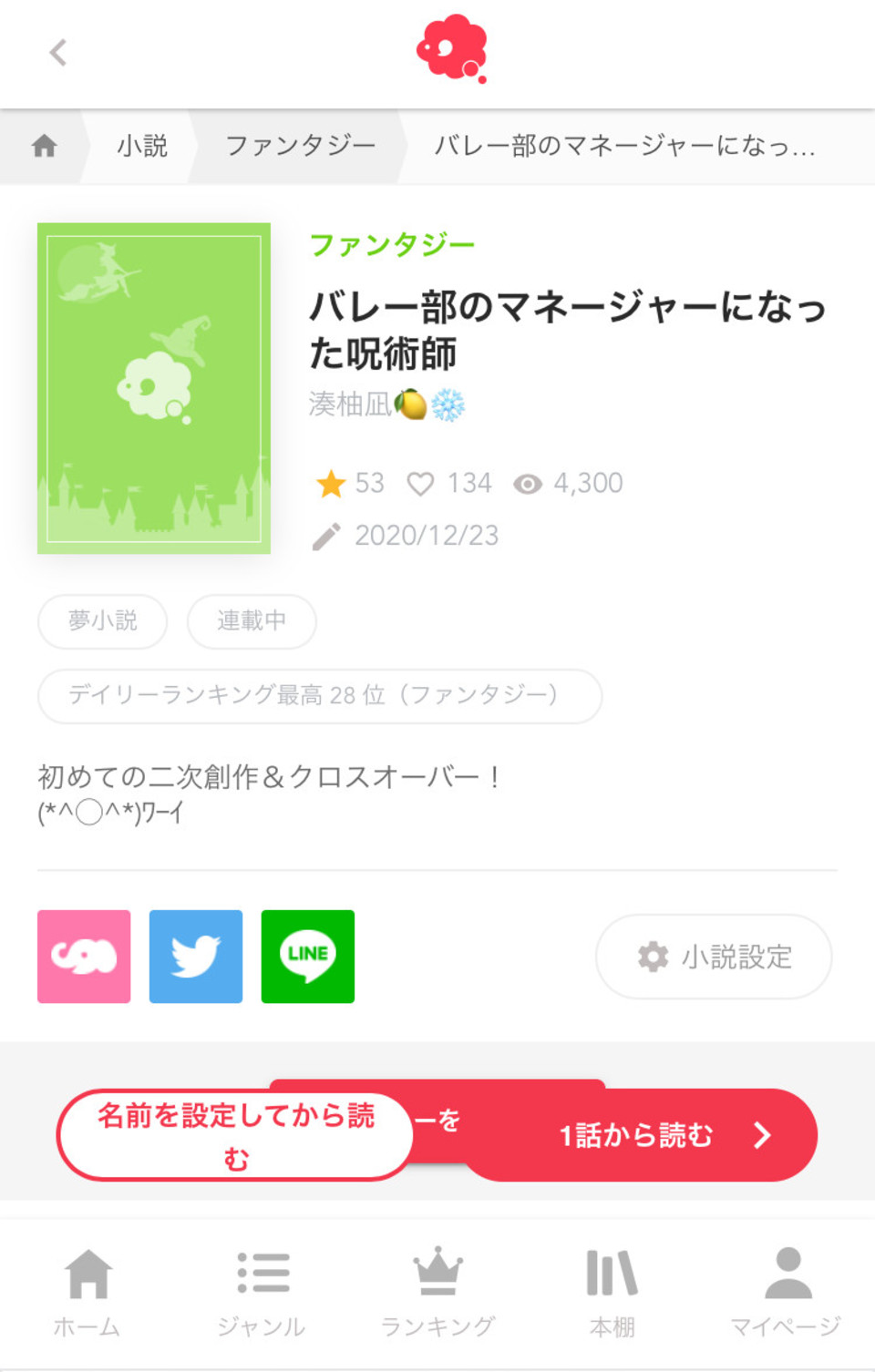Screen dimensions: 875x1372
Task: Tap 名前を設定してから読む button
Action: tap(235, 1135)
